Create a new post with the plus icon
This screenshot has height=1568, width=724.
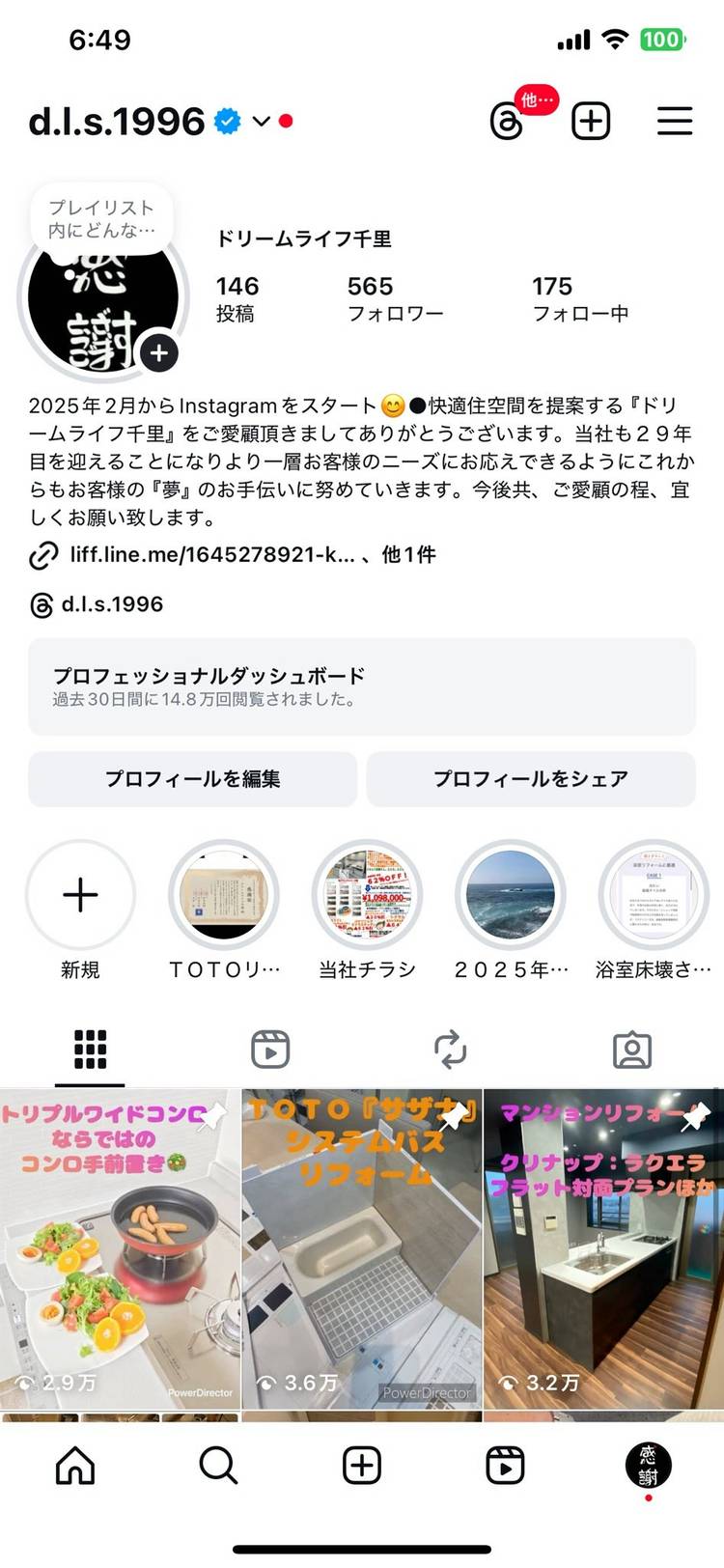tap(591, 122)
